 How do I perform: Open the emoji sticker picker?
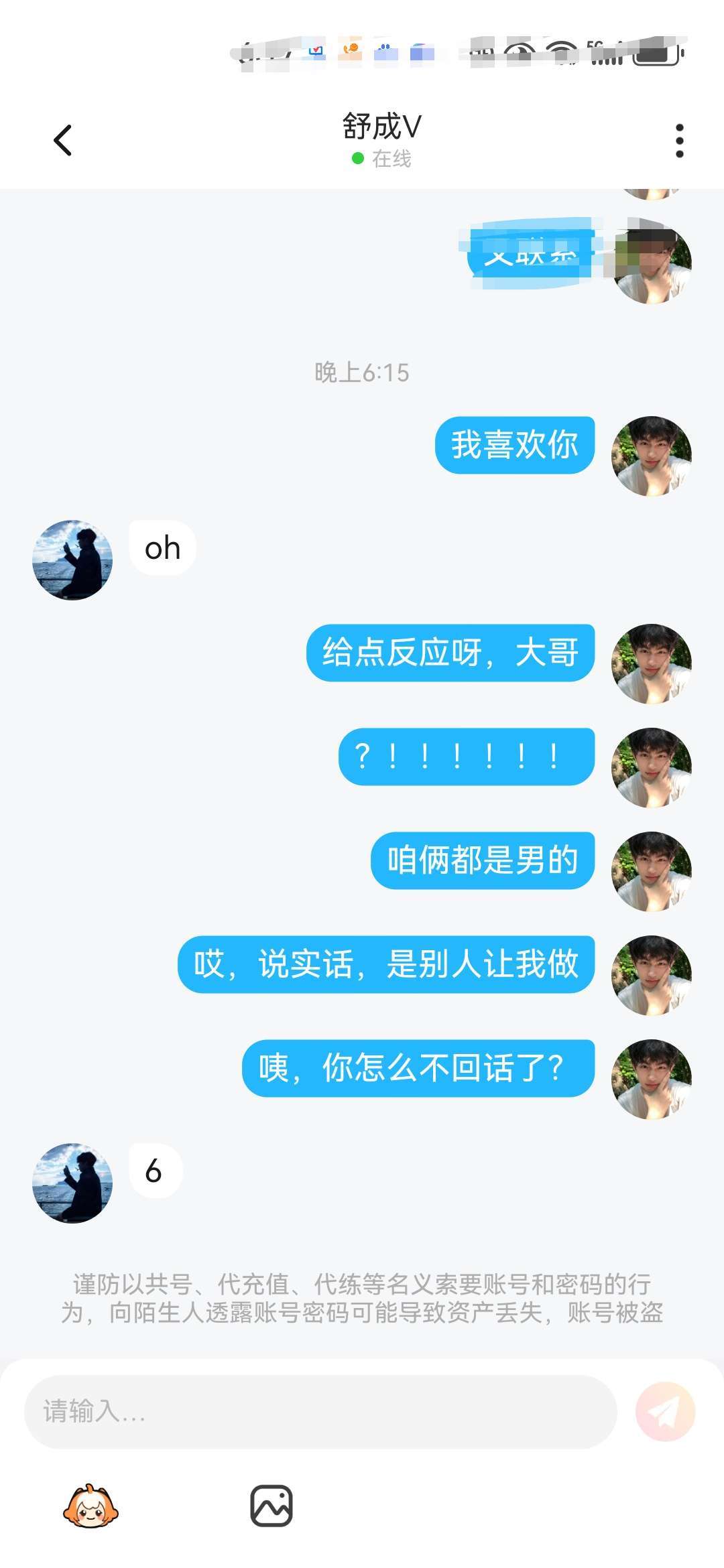(x=90, y=1506)
